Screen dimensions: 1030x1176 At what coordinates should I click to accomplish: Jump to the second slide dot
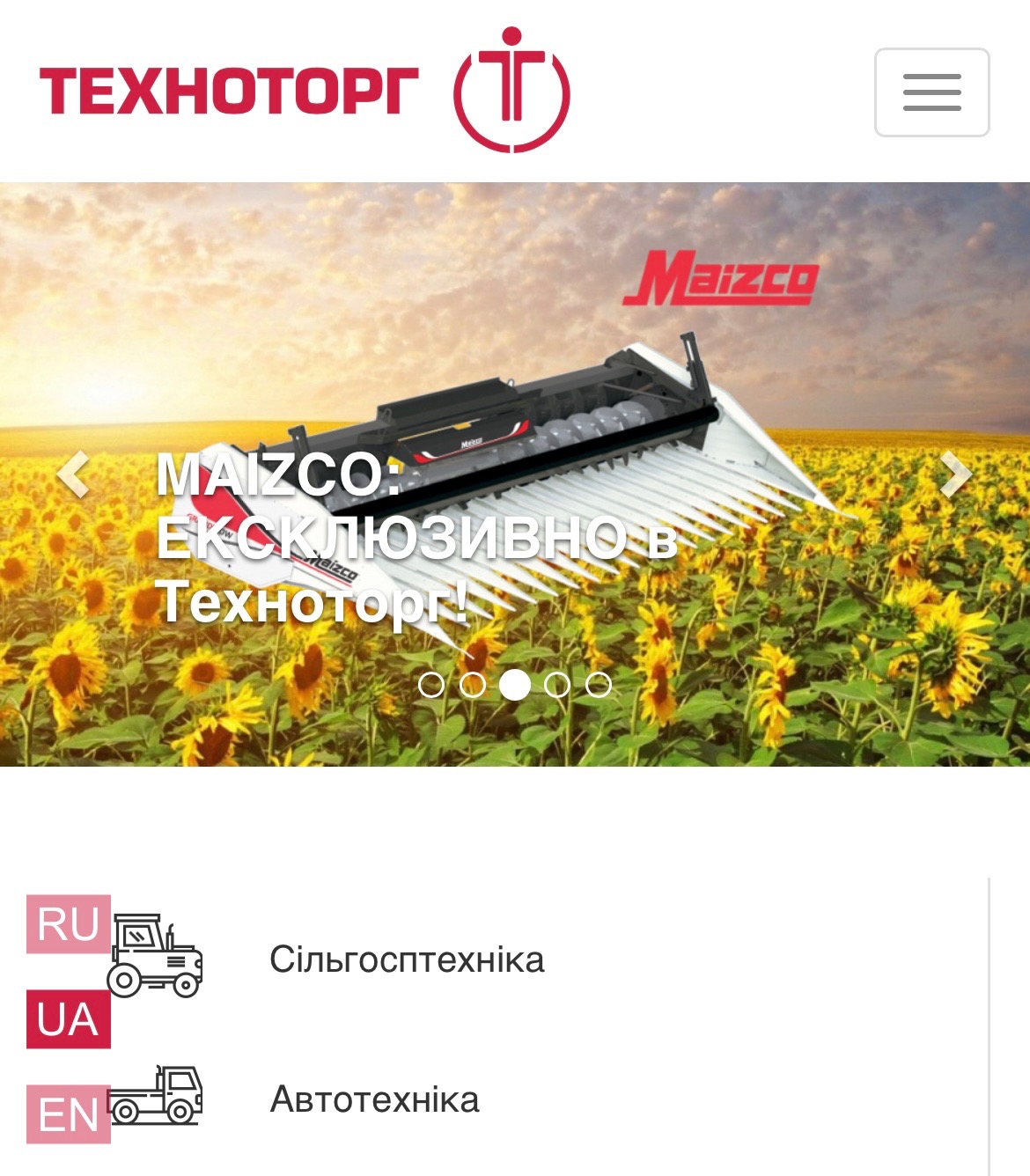473,685
